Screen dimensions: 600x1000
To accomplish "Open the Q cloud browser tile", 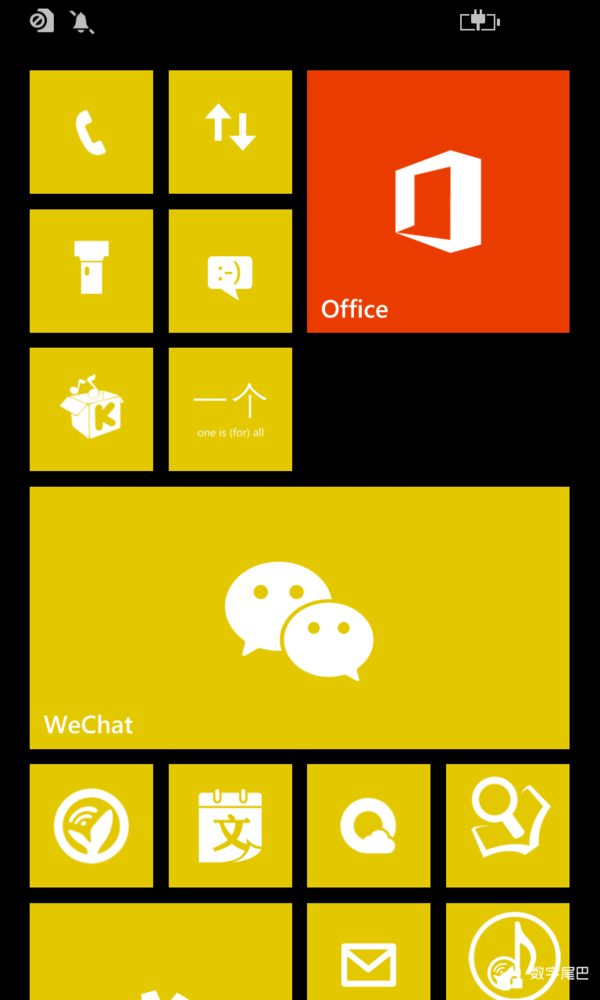I will [x=368, y=825].
